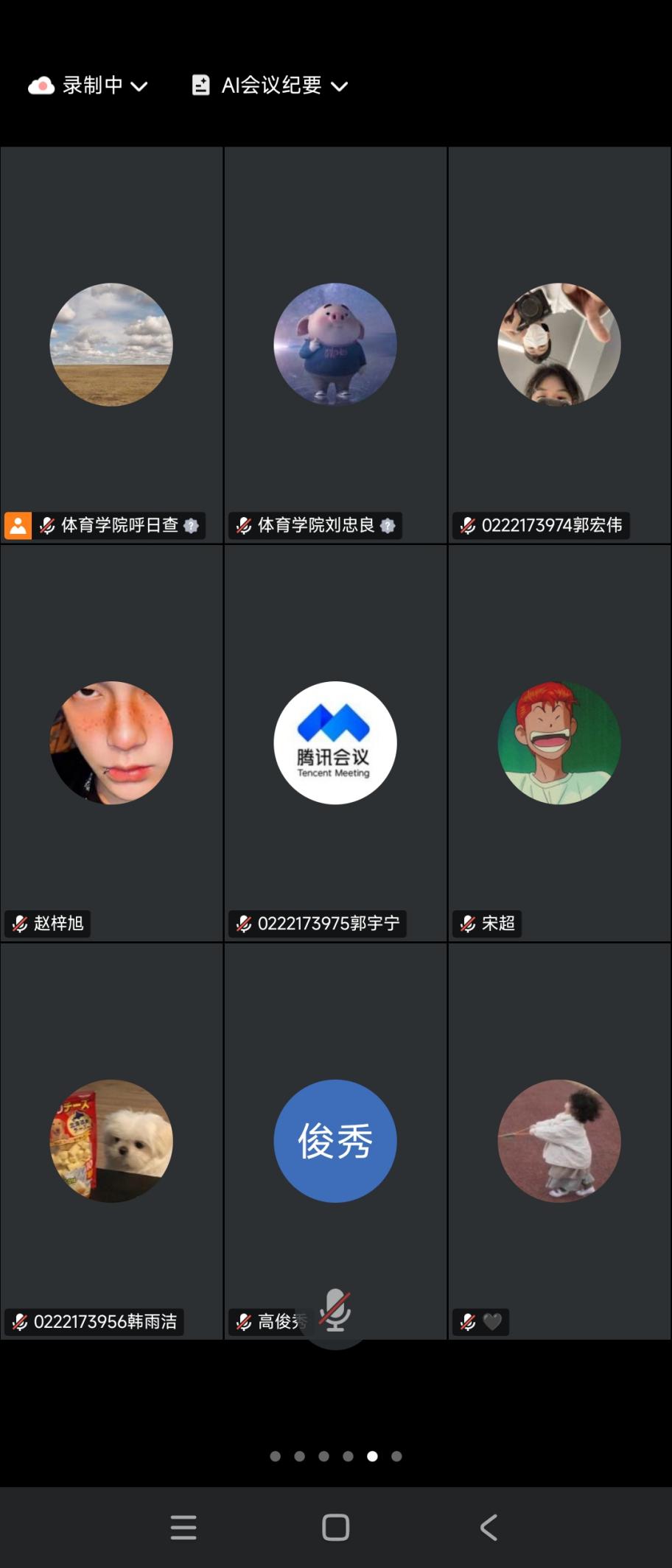Screen dimensions: 672x1568
Task: Select the 高俊秀 participant tile
Action: (x=335, y=1141)
